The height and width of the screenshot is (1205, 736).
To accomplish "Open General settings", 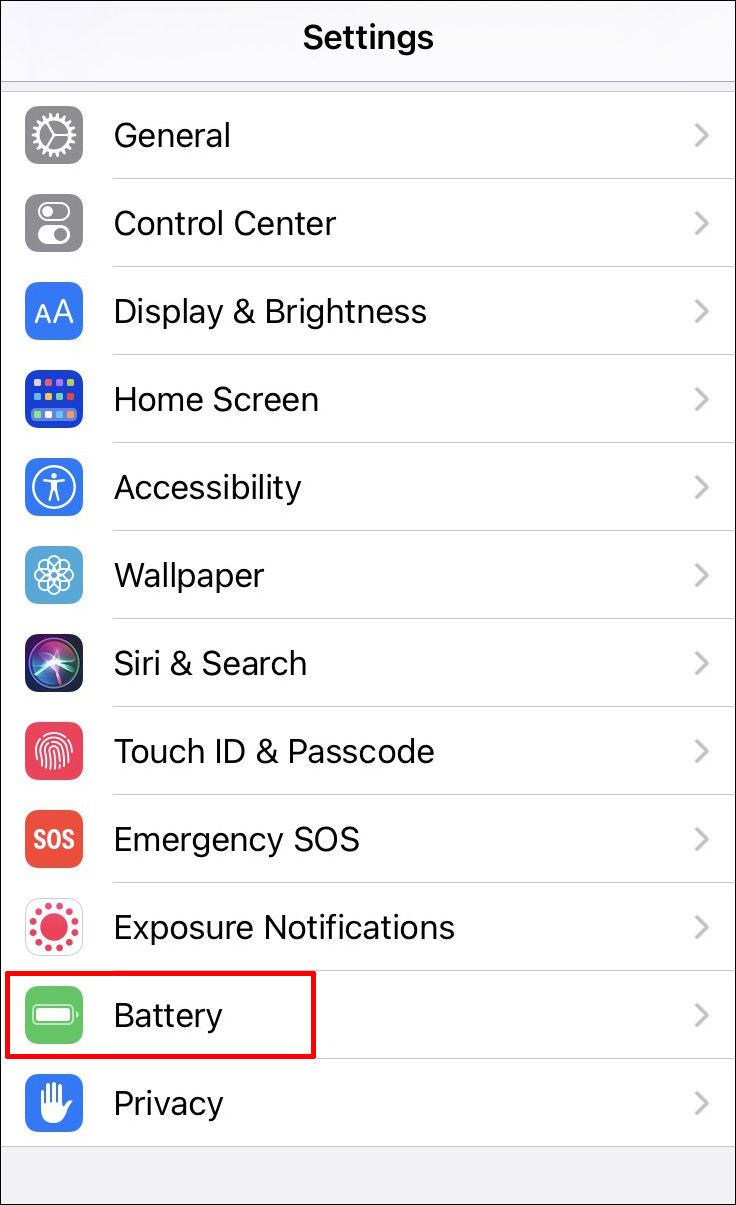I will [368, 135].
